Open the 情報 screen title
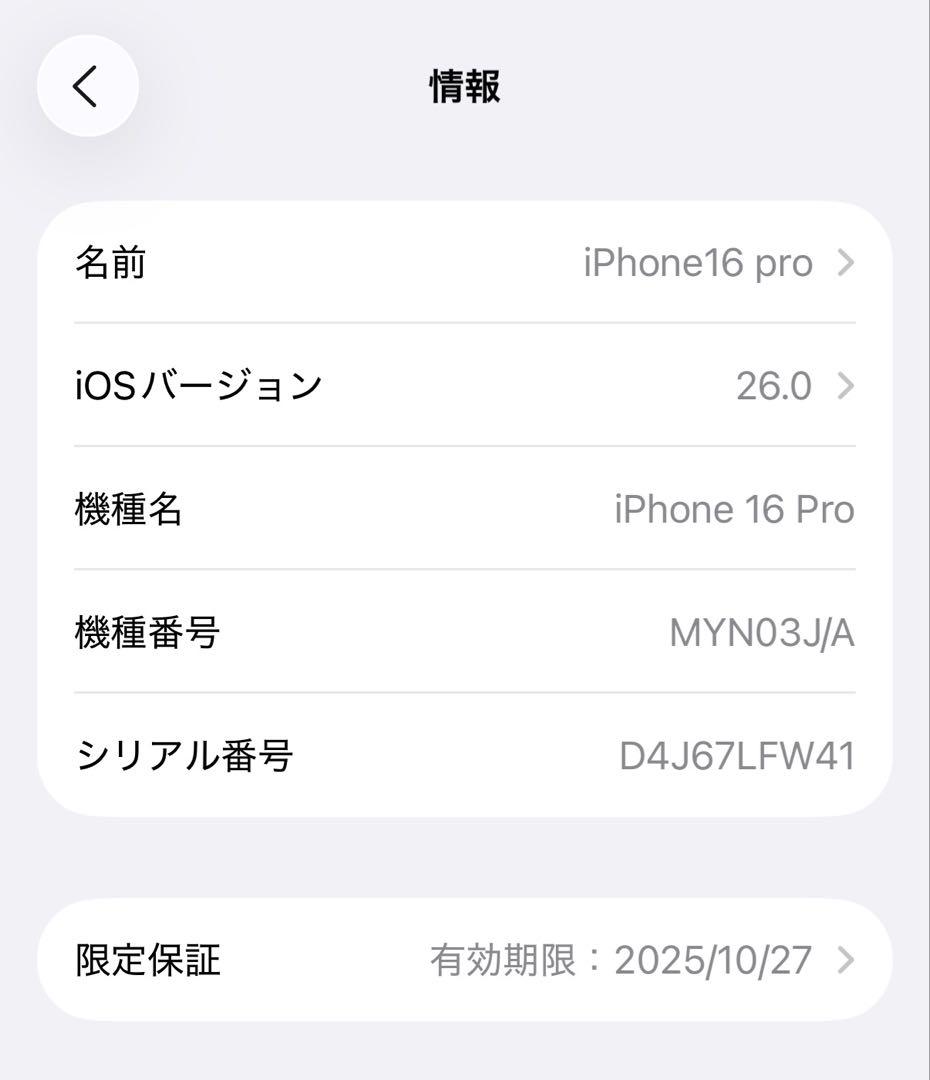930x1080 pixels. 465,85
